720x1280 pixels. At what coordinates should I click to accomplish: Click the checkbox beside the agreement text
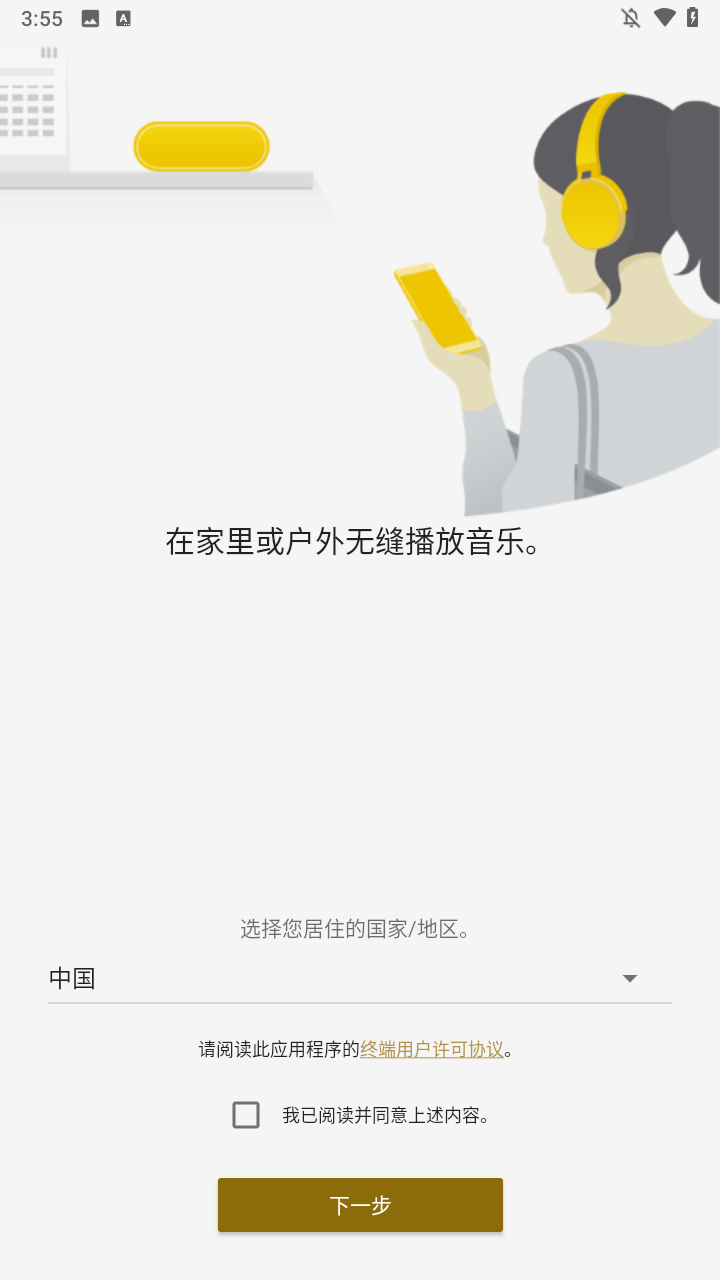(246, 1115)
